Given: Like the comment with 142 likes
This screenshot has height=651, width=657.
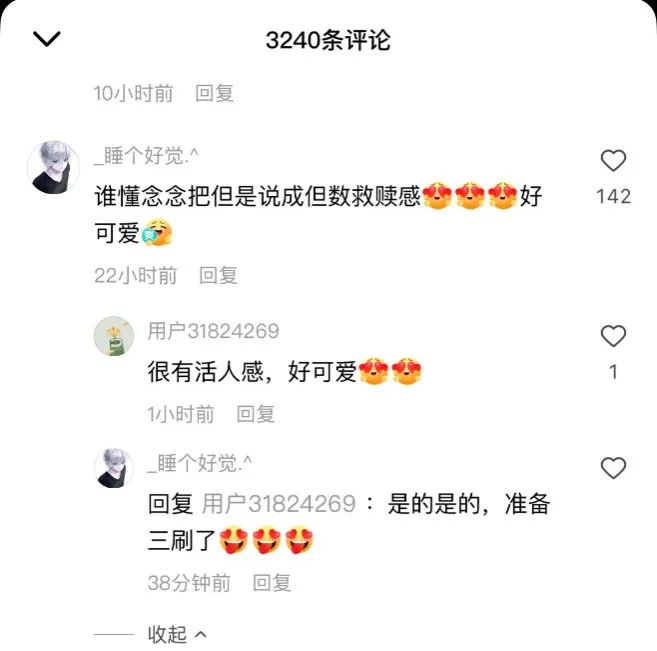Looking at the screenshot, I should click(x=613, y=161).
